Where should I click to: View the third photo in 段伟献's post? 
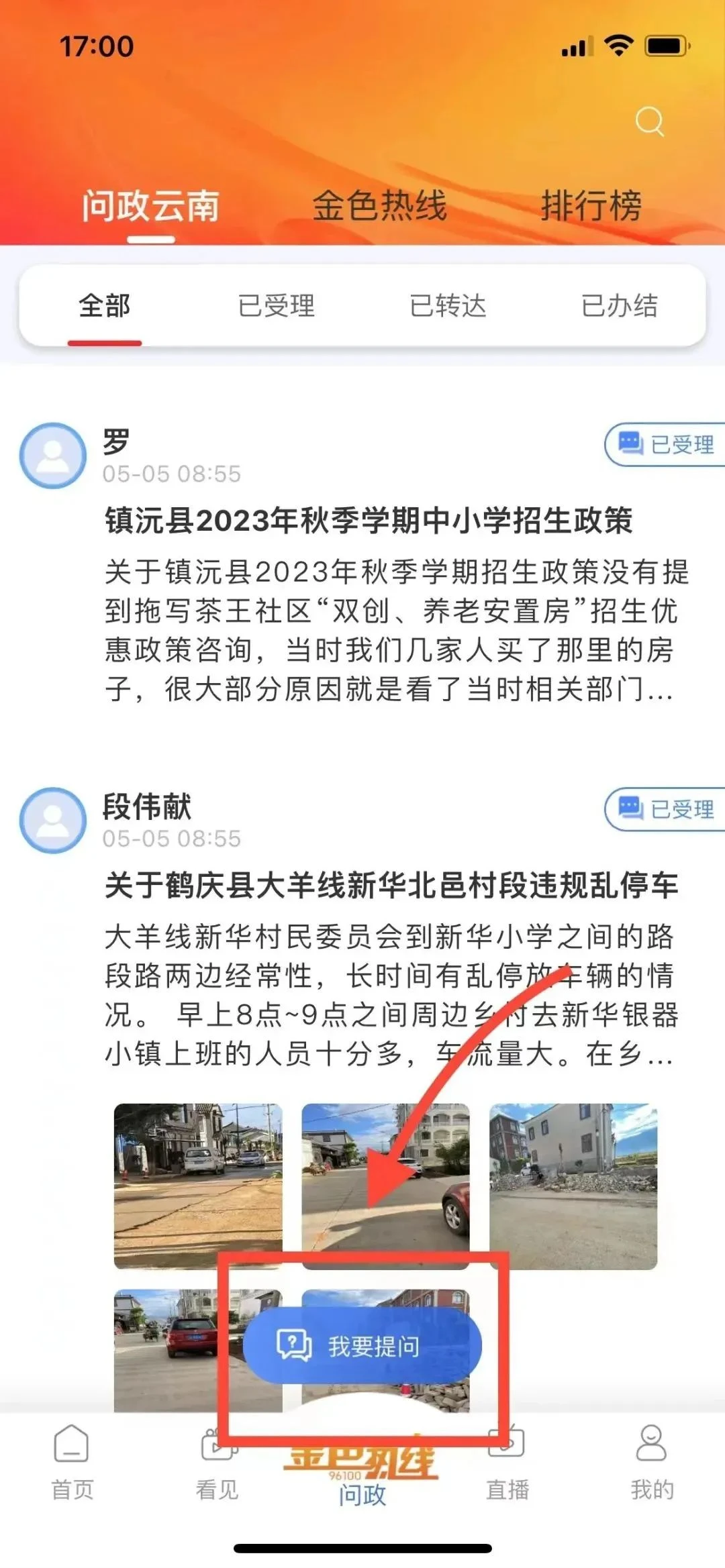[x=573, y=1186]
